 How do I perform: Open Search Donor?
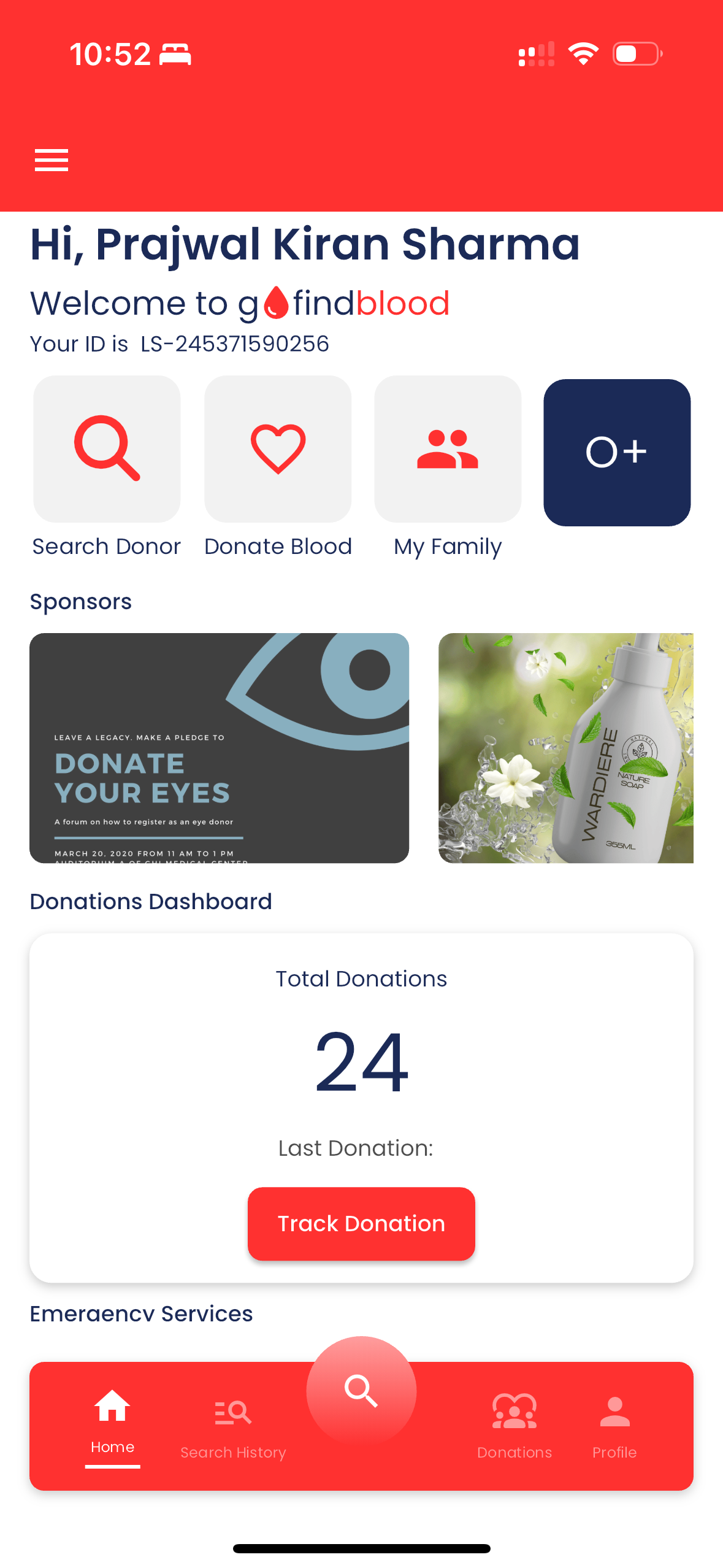point(107,449)
